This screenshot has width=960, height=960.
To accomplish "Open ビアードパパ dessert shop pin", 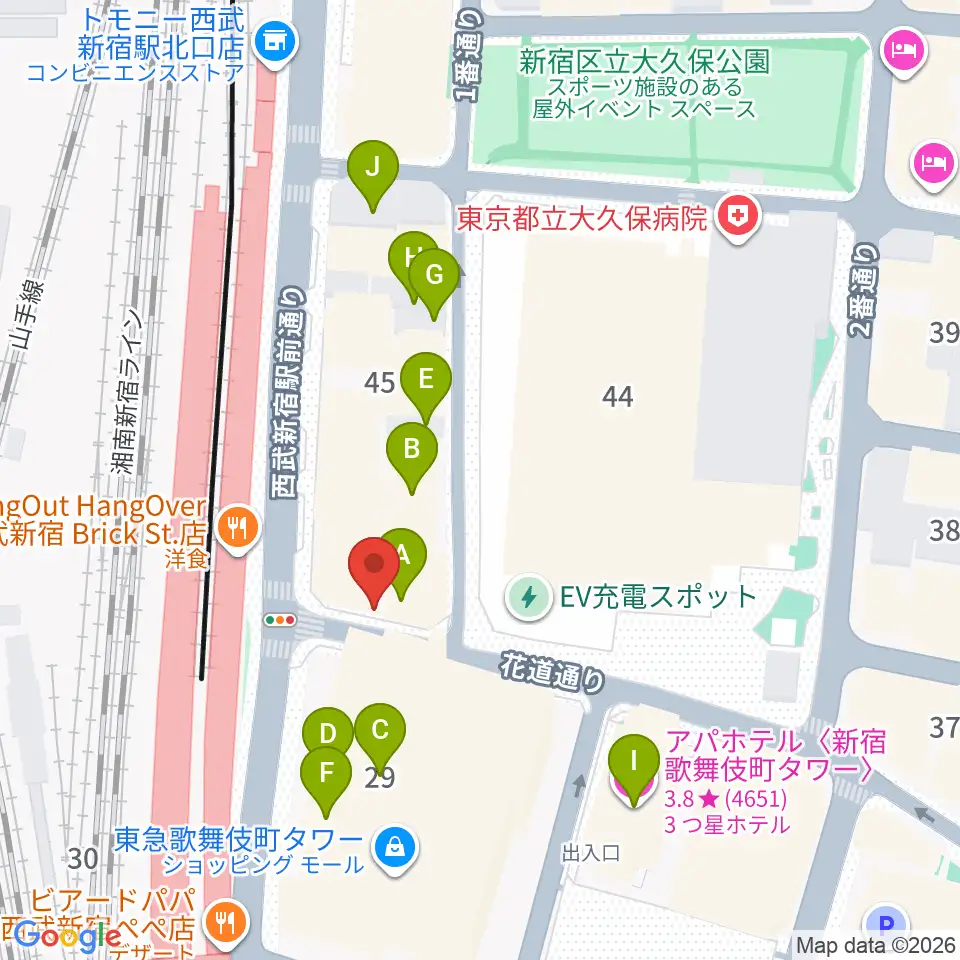I will pyautogui.click(x=226, y=921).
